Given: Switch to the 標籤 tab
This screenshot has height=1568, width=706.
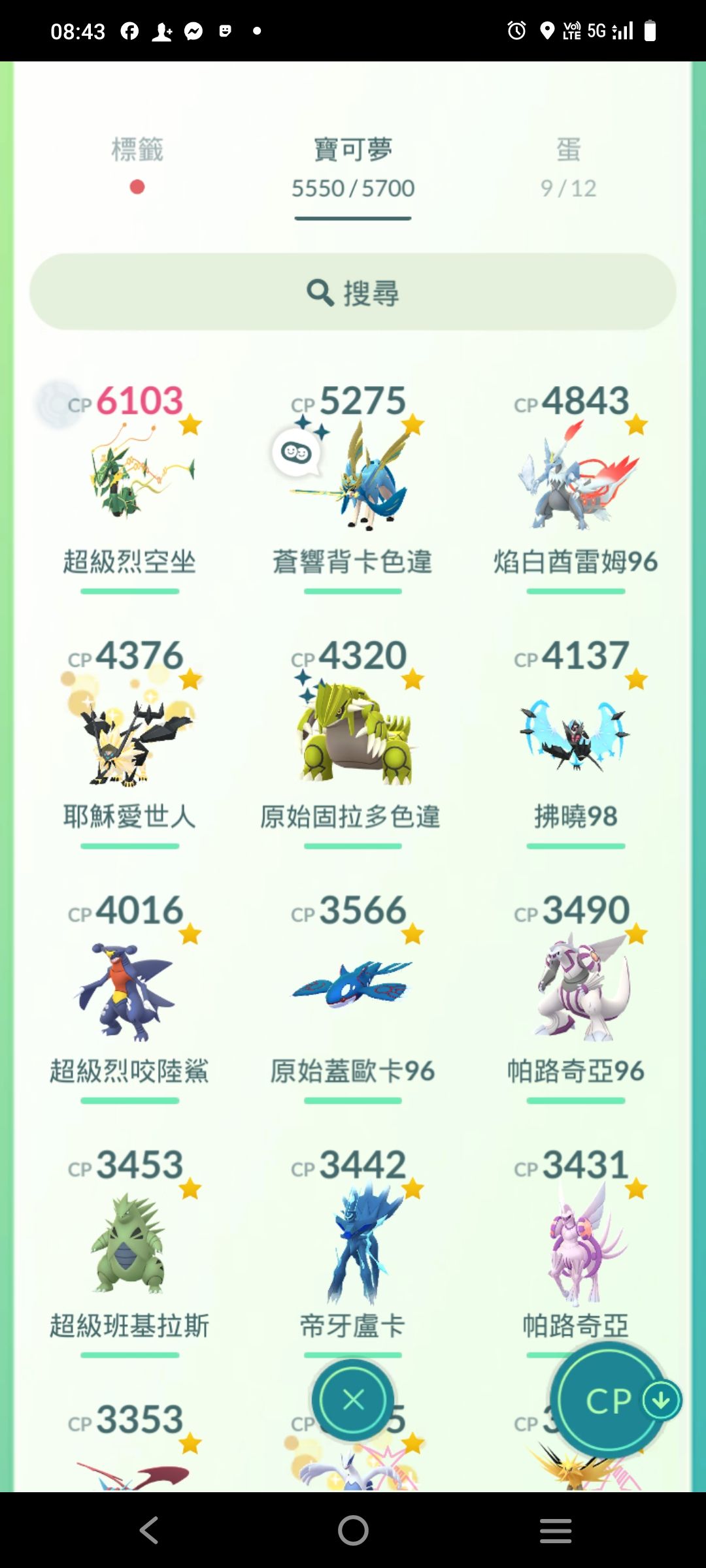Looking at the screenshot, I should tap(137, 151).
